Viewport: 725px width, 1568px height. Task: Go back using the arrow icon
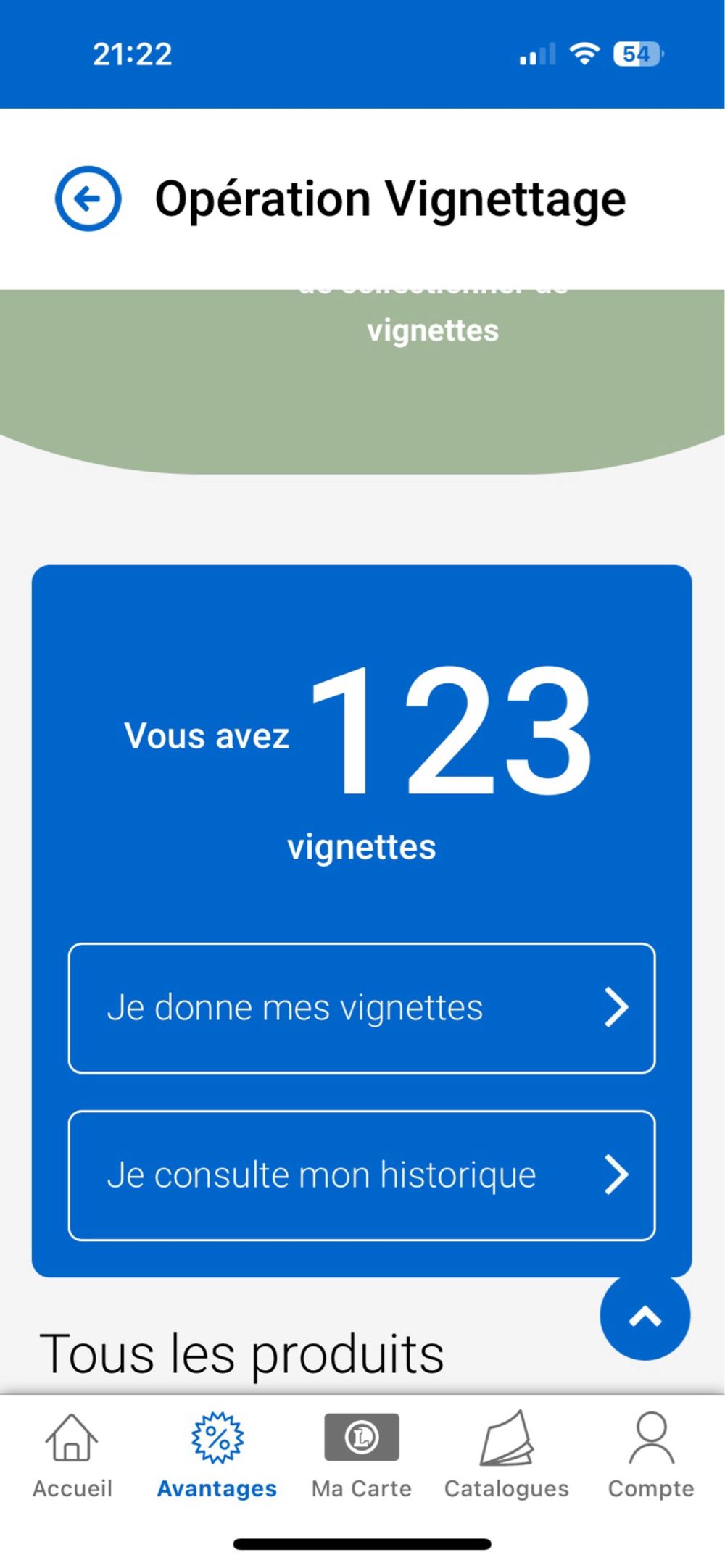click(x=88, y=199)
